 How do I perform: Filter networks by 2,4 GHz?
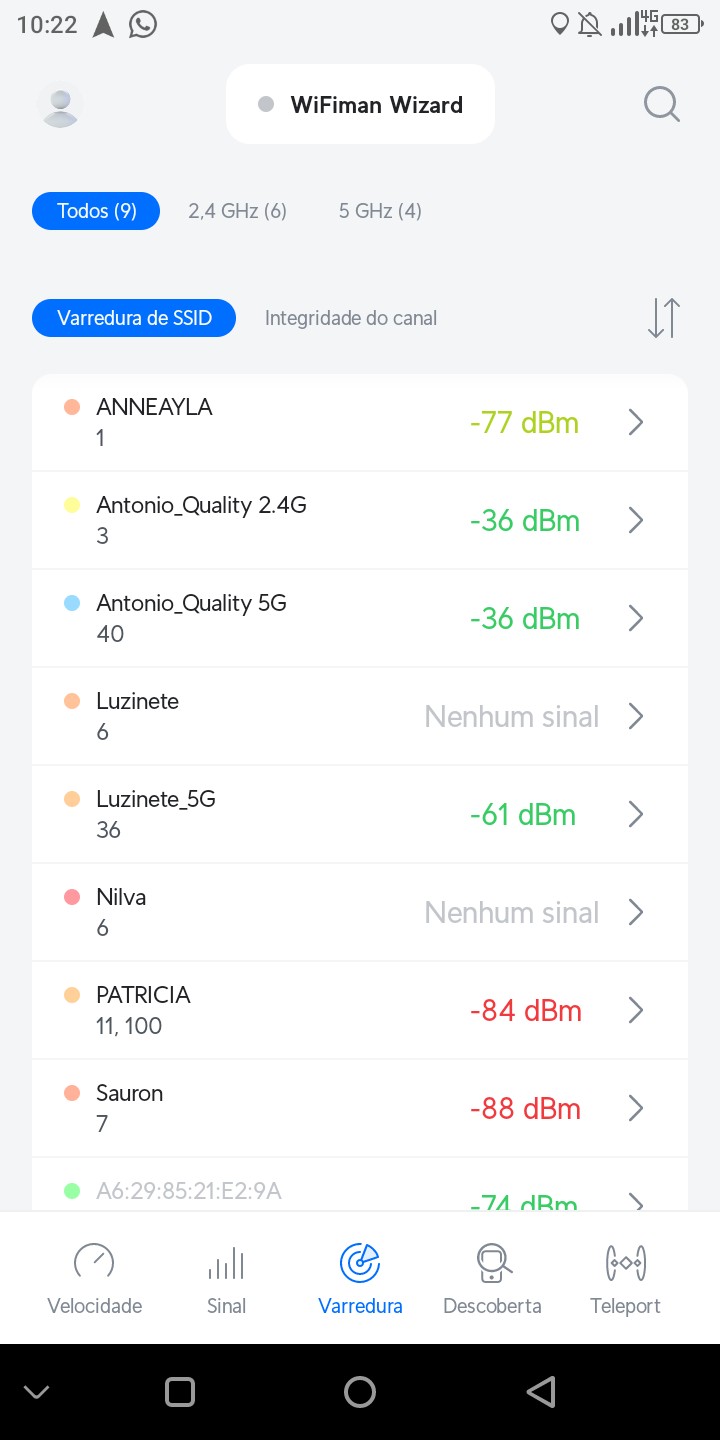[x=237, y=211]
